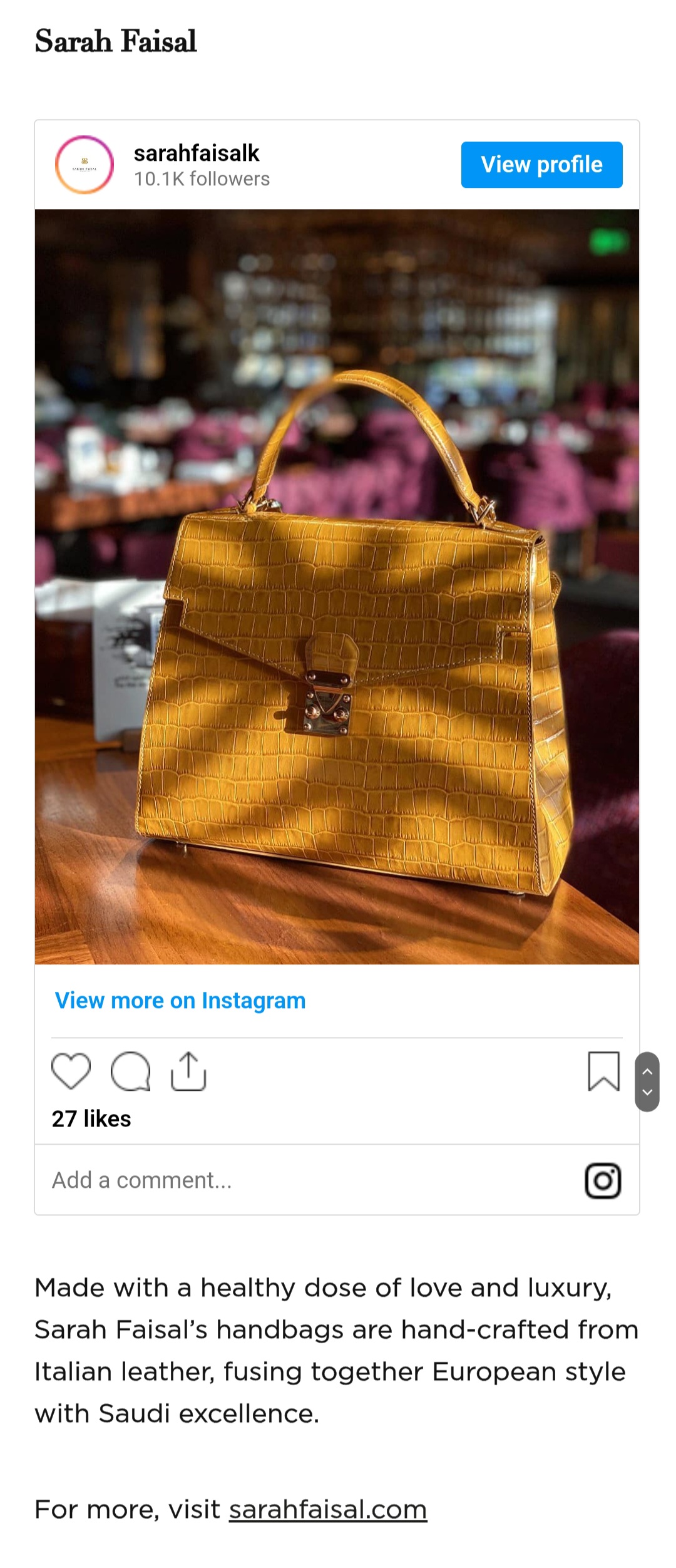Save the post with the bookmark icon
Screen dimensions: 676x1568
click(x=603, y=1071)
